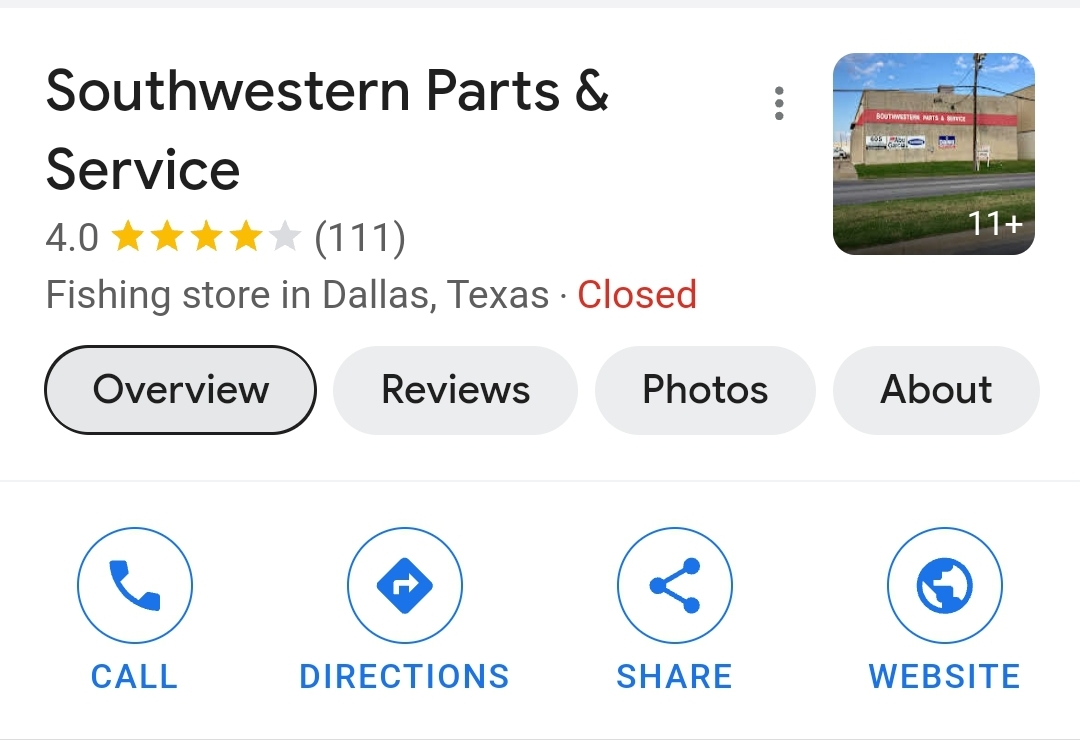Visit the store's website

pos(944,586)
